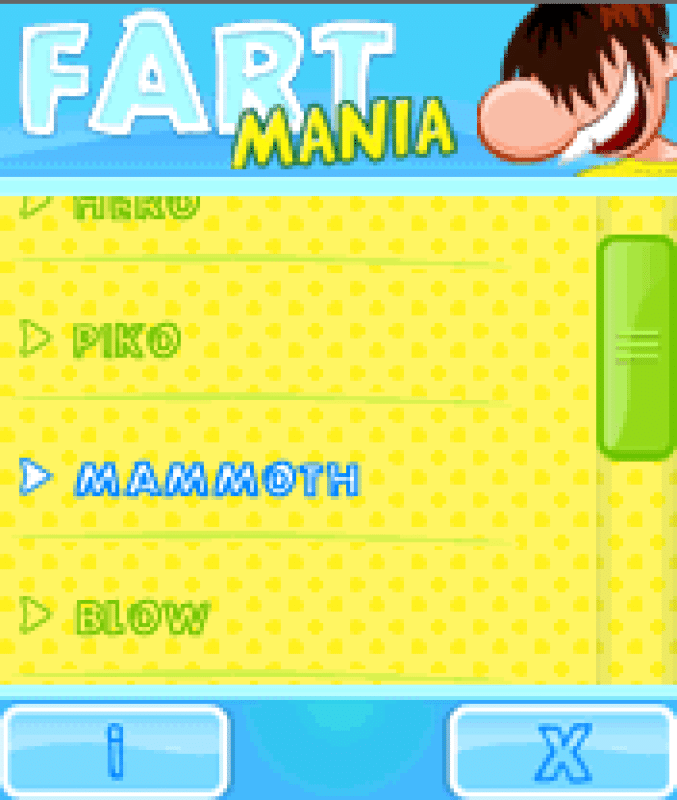Choose the MAMMOTH sound
This screenshot has width=677, height=800.
click(216, 480)
